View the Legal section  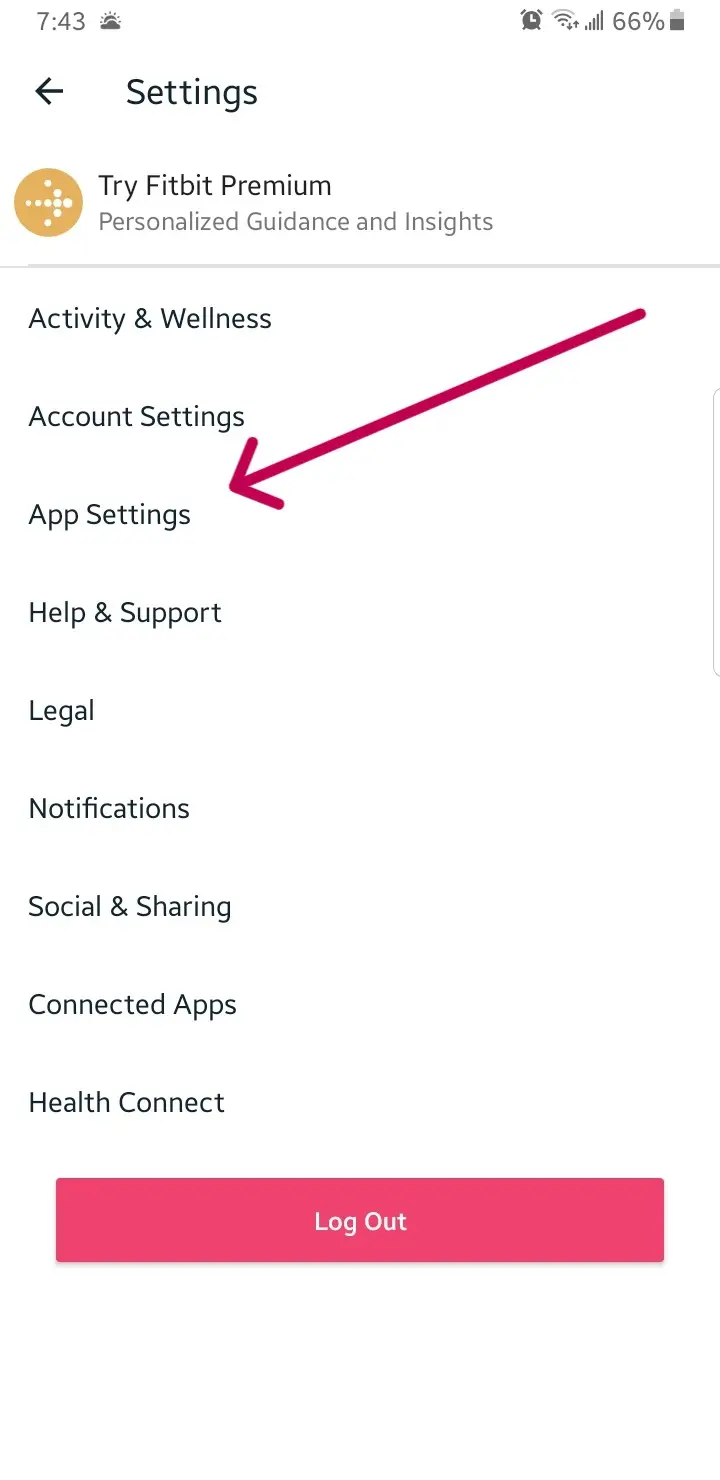coord(360,710)
